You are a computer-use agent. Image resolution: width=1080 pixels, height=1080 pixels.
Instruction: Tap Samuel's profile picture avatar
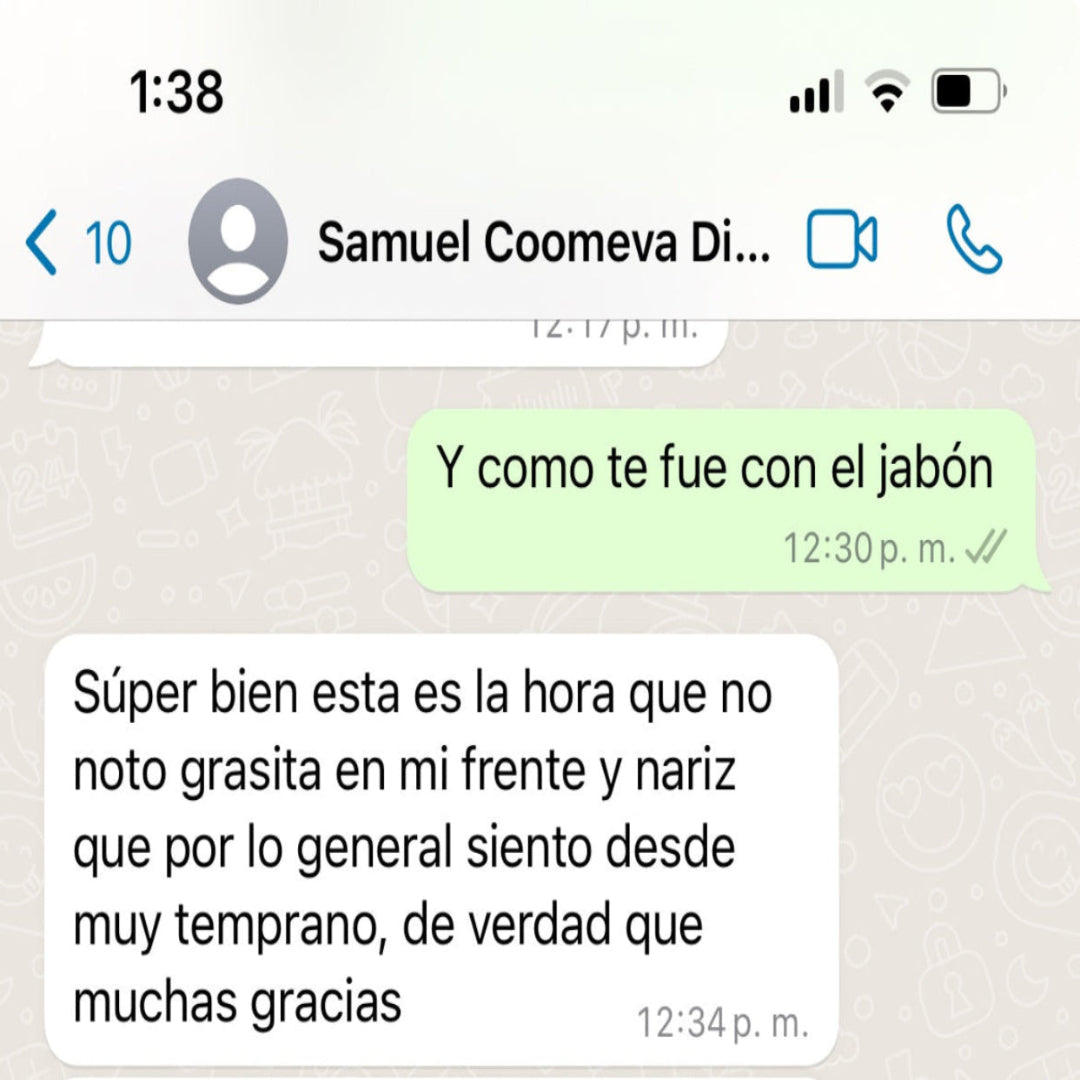pyautogui.click(x=238, y=241)
